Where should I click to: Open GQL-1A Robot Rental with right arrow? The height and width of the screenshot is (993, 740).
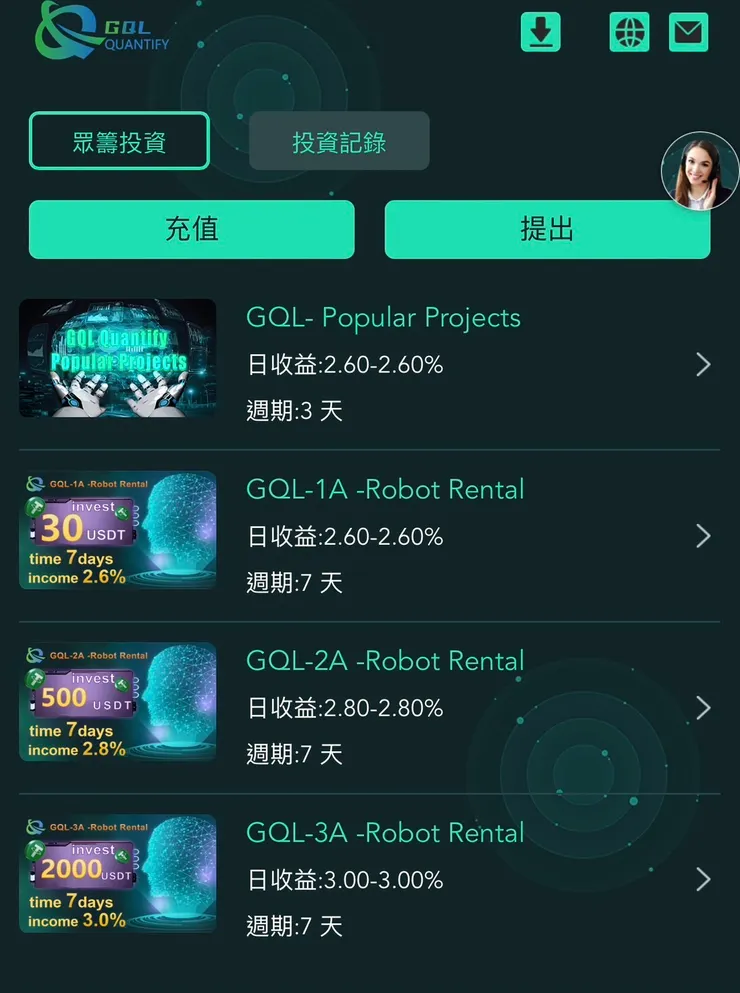pos(703,536)
